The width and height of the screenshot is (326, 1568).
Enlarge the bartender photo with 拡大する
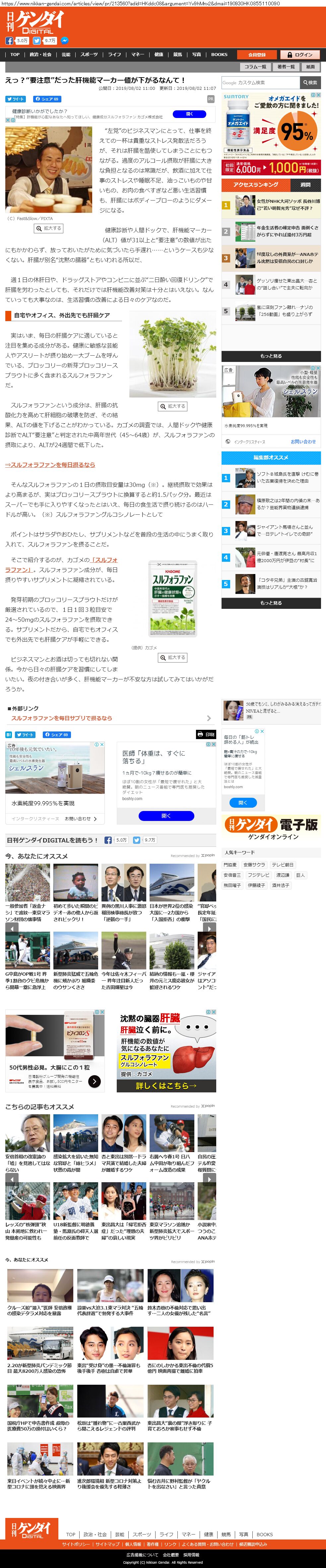pyautogui.click(x=48, y=228)
